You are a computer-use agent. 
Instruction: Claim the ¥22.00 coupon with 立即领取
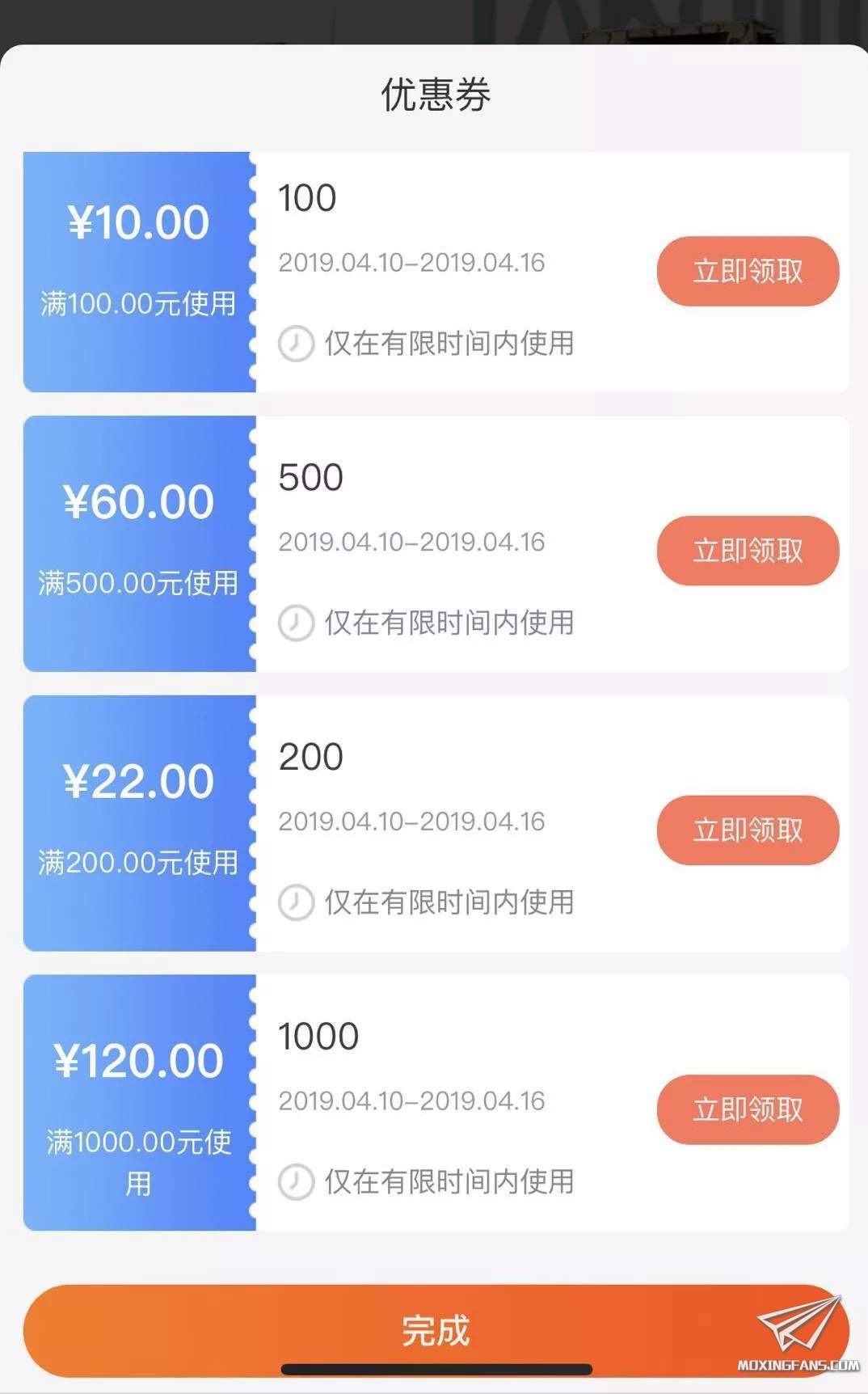748,830
